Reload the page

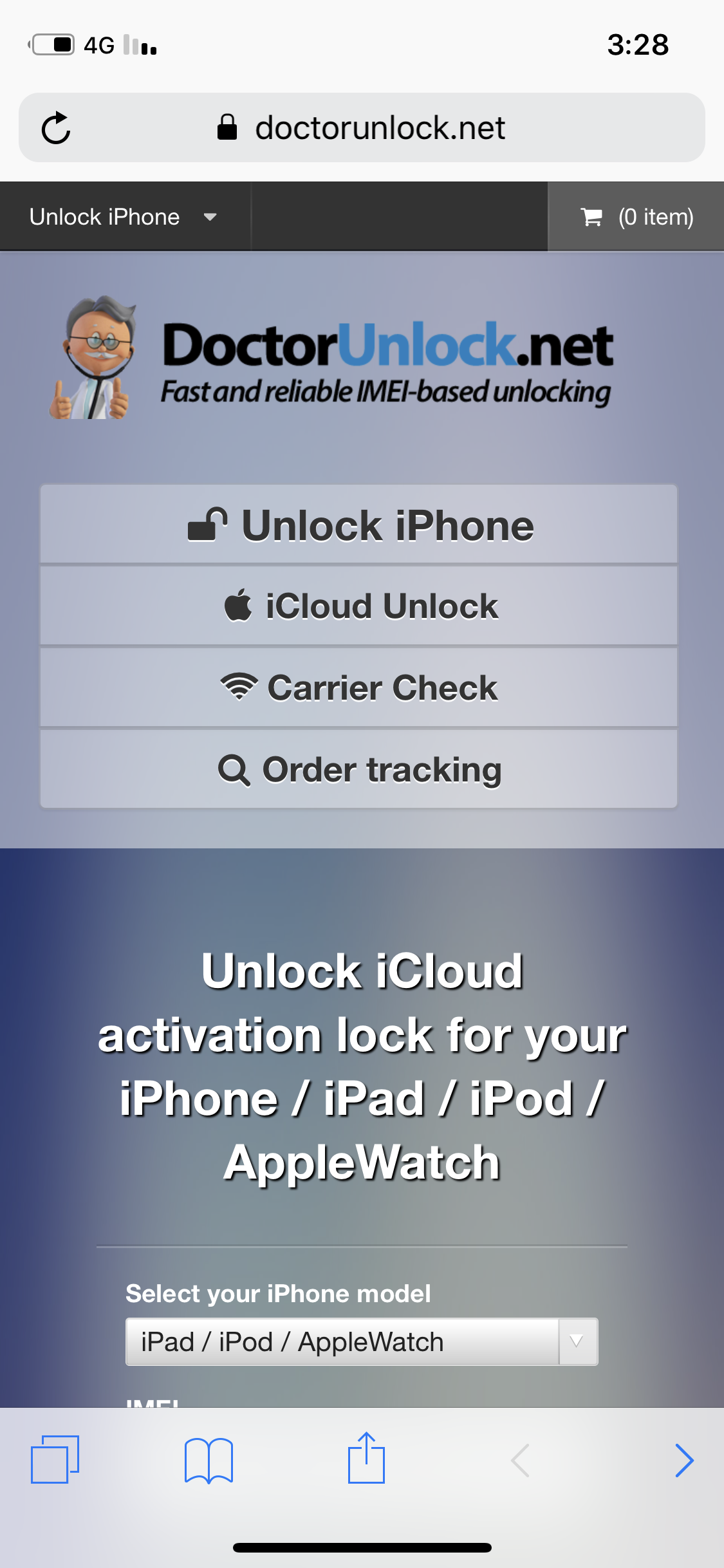coord(56,128)
